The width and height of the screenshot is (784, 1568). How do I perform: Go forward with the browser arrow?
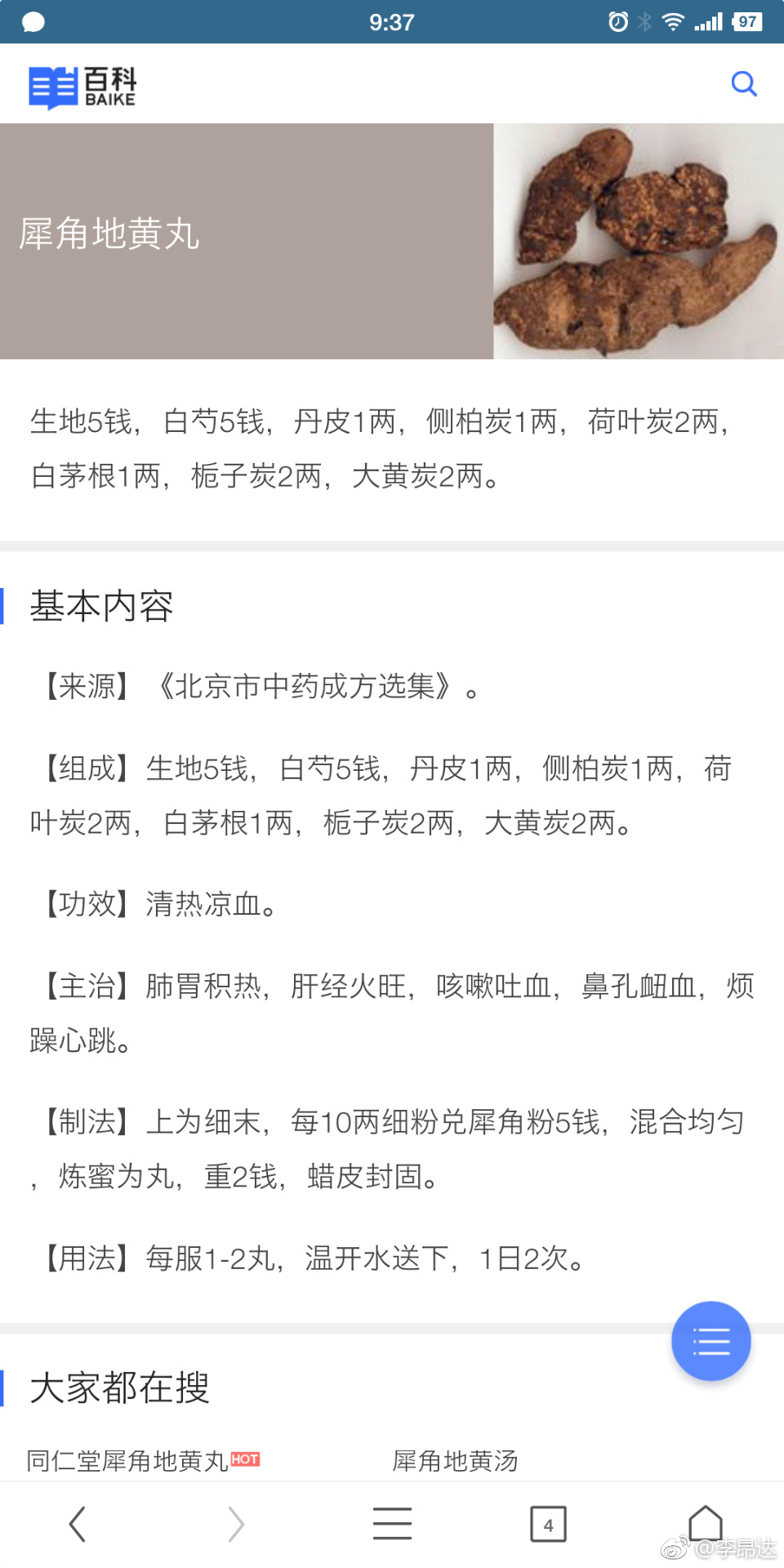point(235,1524)
